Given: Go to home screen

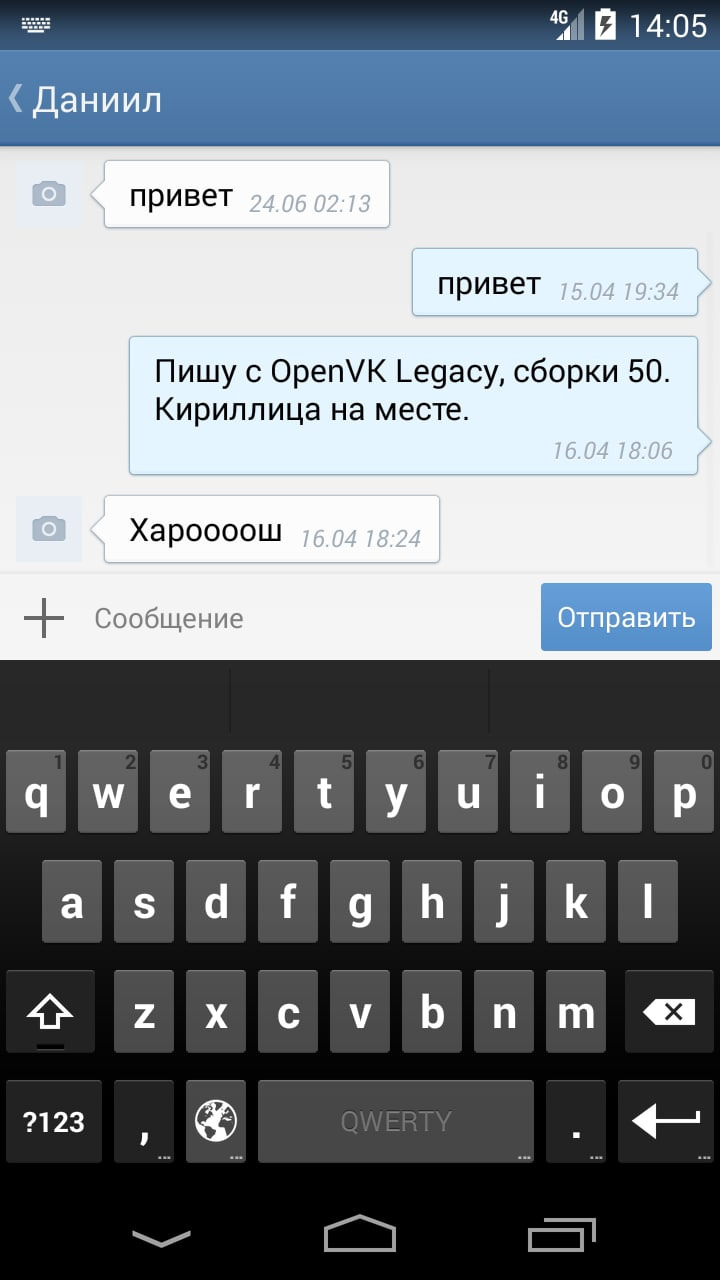Looking at the screenshot, I should [x=360, y=1234].
